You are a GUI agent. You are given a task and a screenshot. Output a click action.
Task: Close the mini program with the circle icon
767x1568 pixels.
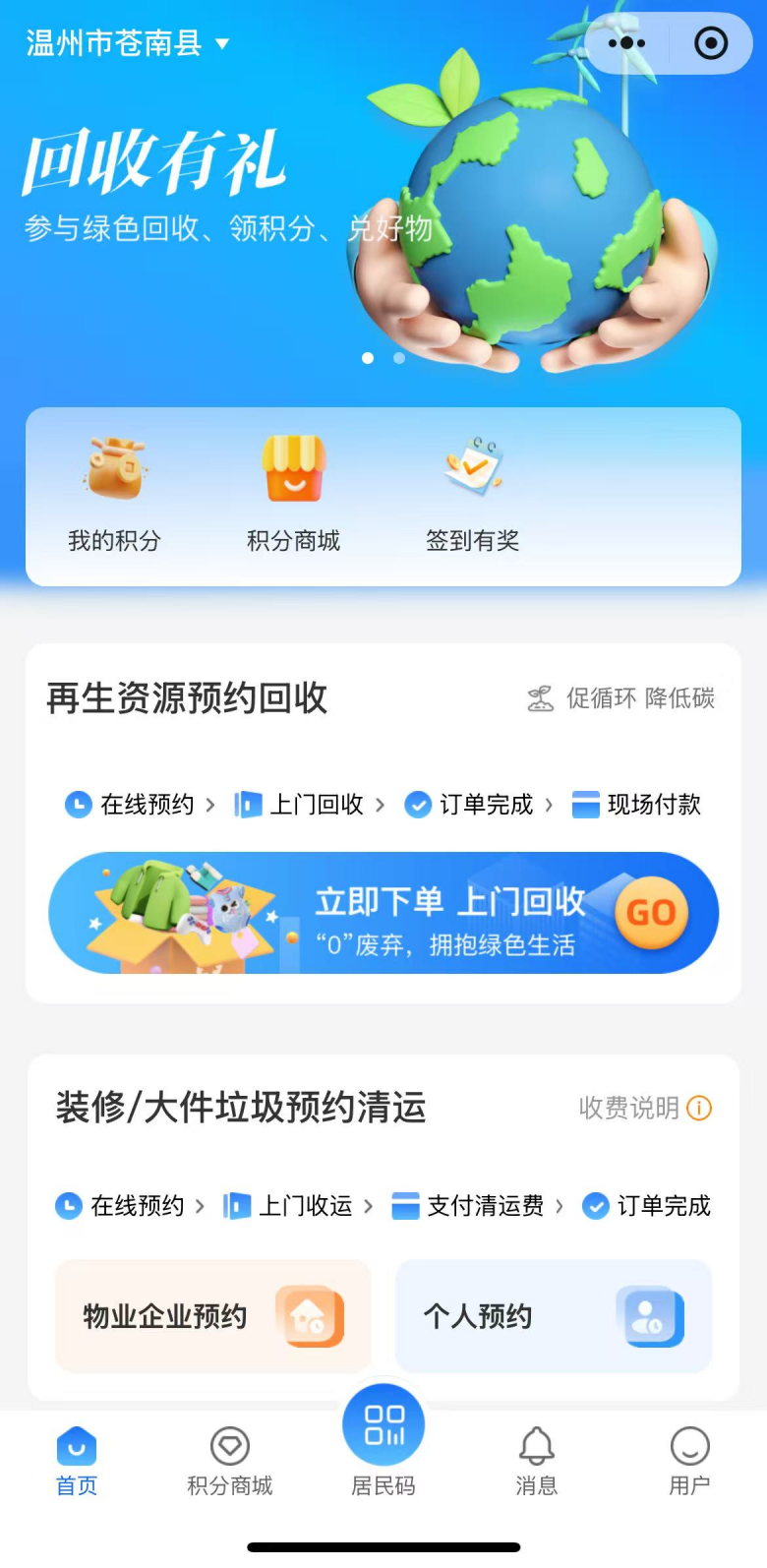pyautogui.click(x=710, y=43)
